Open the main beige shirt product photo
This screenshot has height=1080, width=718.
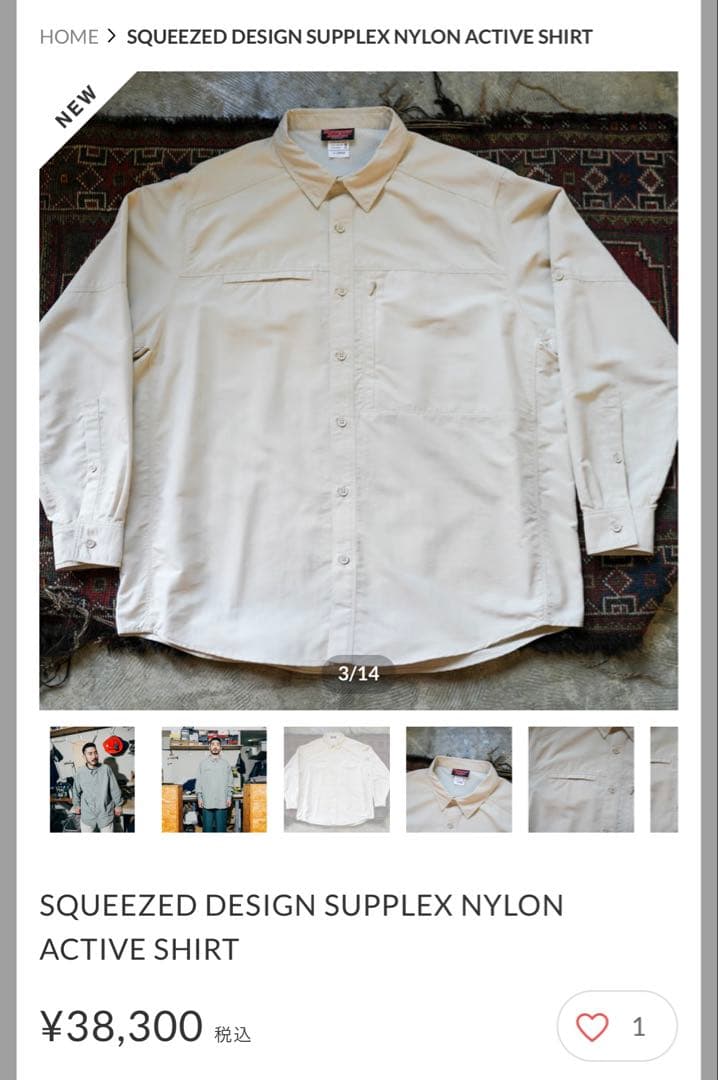[358, 390]
